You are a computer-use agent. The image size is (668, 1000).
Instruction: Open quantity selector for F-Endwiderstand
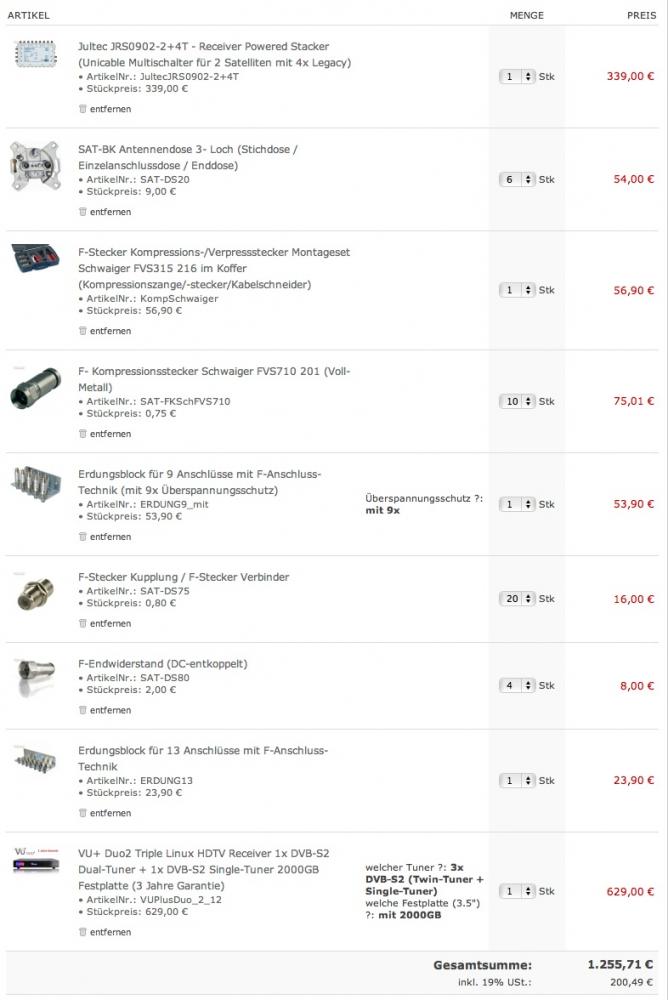point(517,686)
